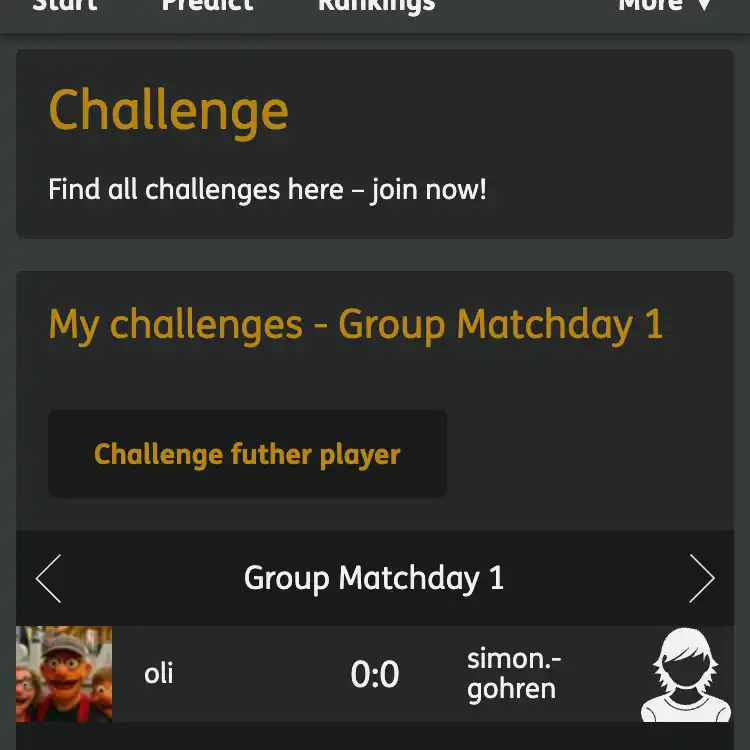This screenshot has width=750, height=750.
Task: Go to the next matchday
Action: click(701, 578)
